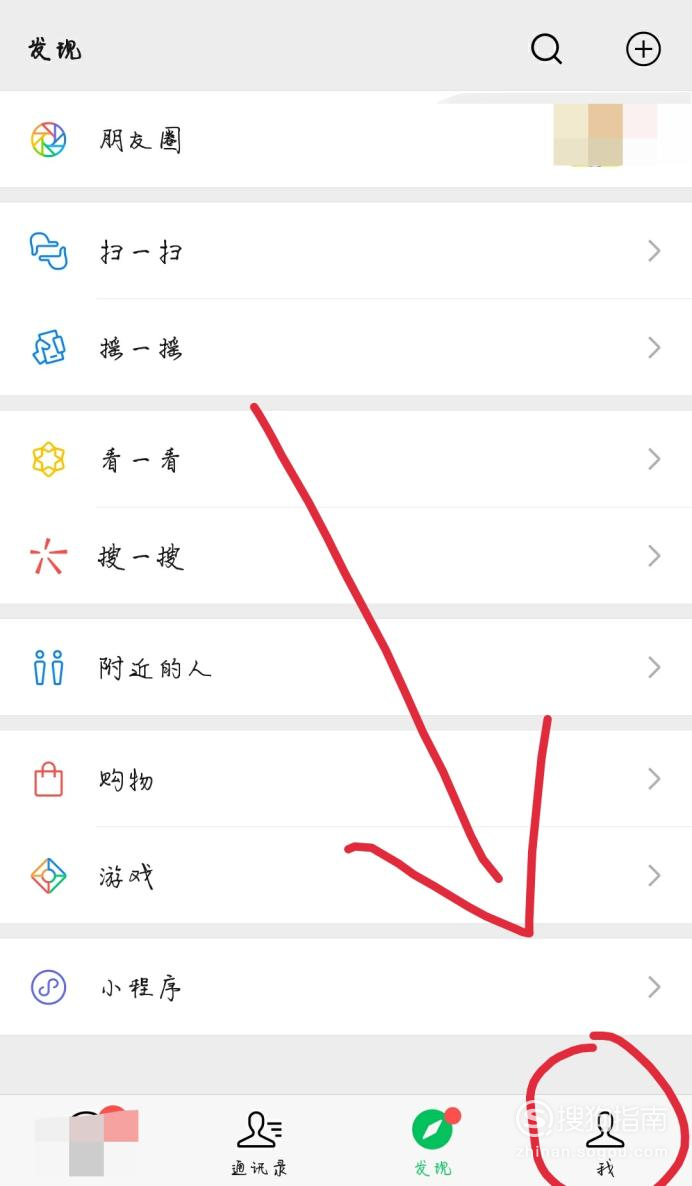This screenshot has width=692, height=1186.
Task: Switch to the 我 profile tab
Action: coord(605,1142)
